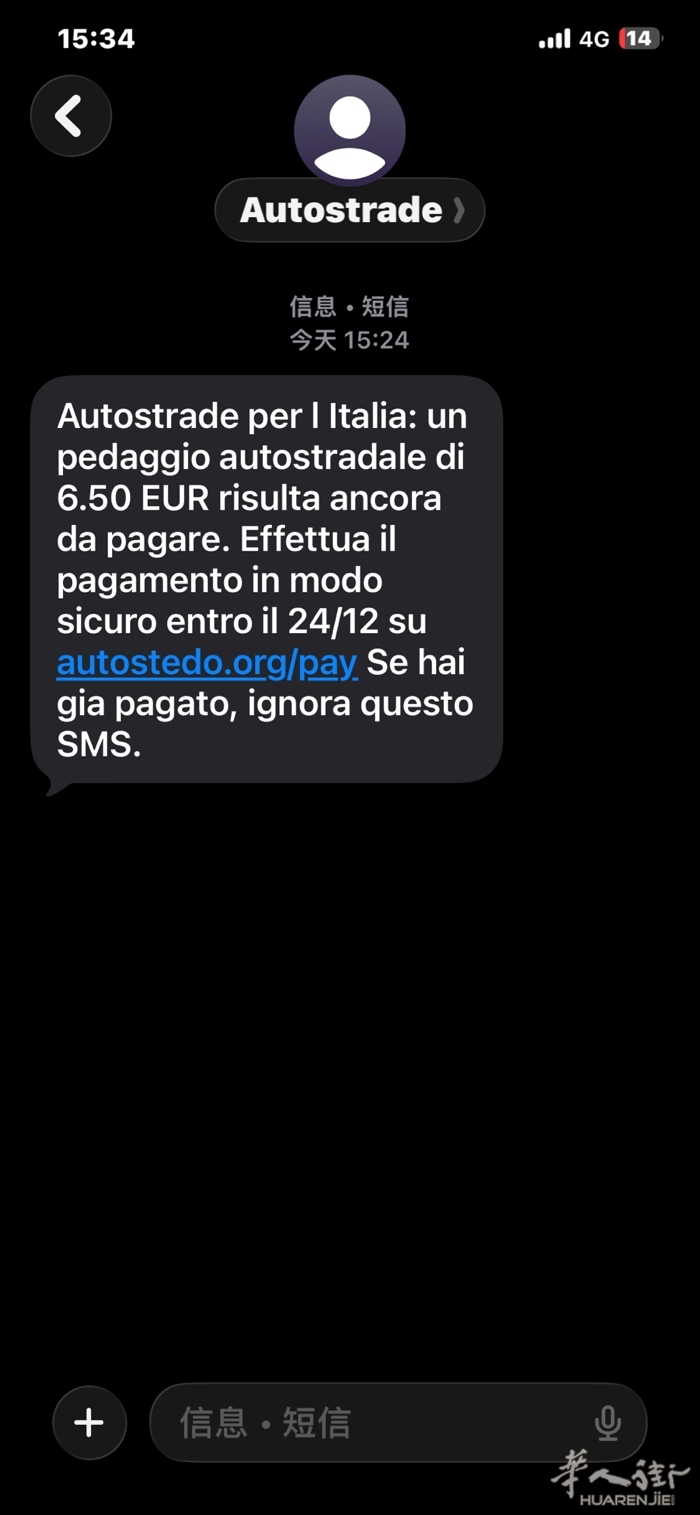Start voice dictation with the microphone

pos(607,1422)
